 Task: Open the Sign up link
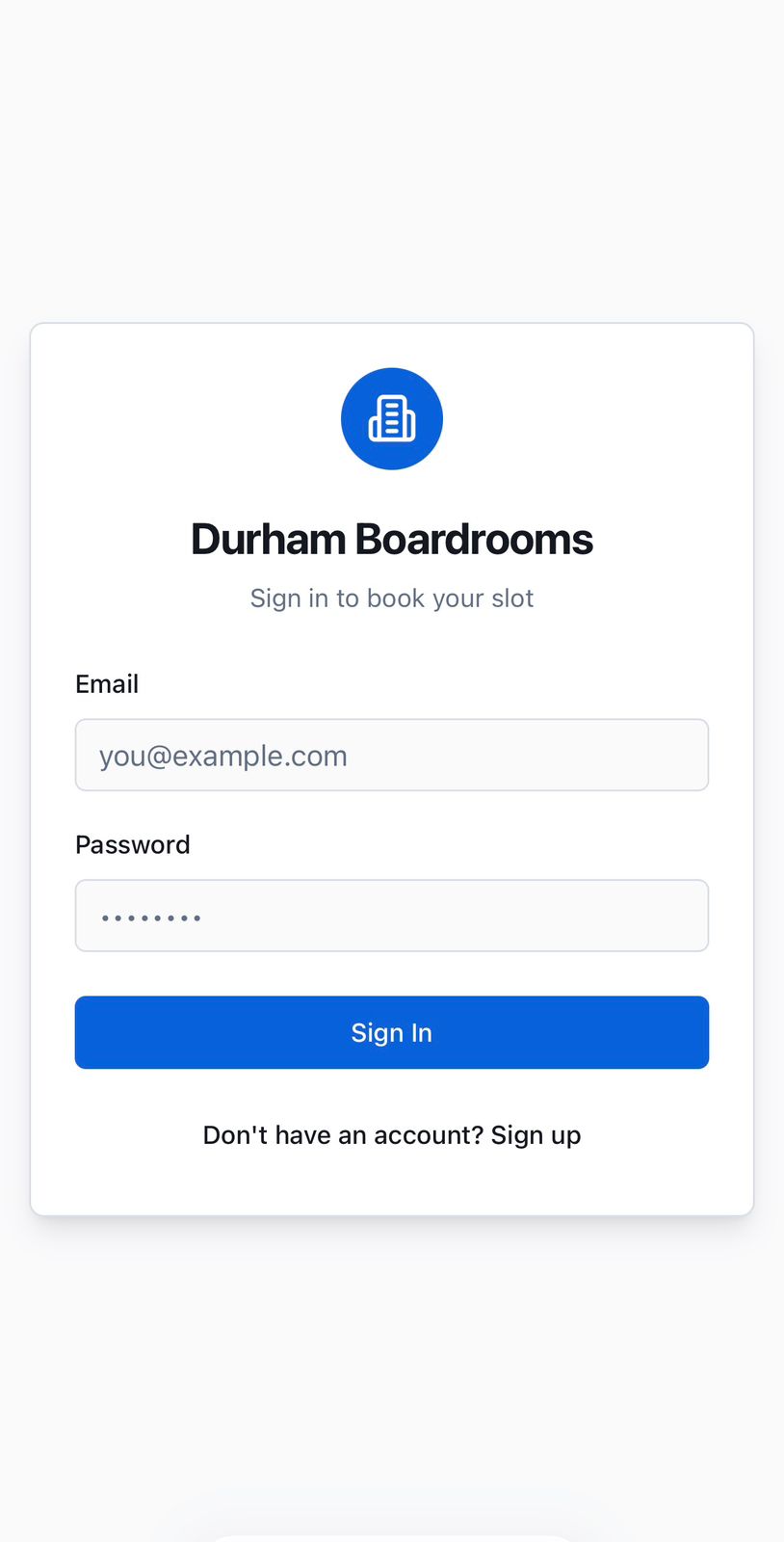(x=536, y=1135)
